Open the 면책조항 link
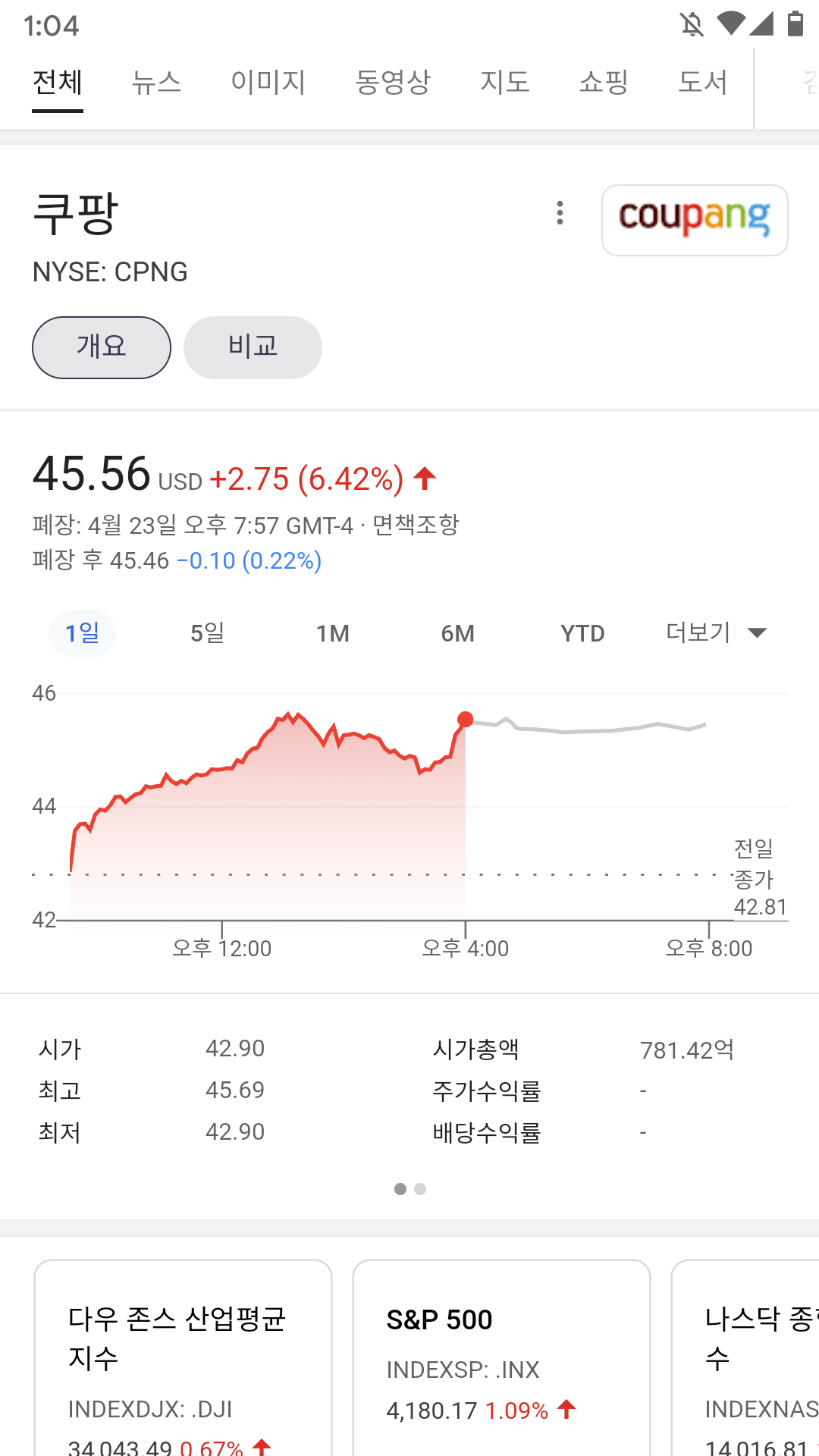The image size is (819, 1456). coord(416,525)
